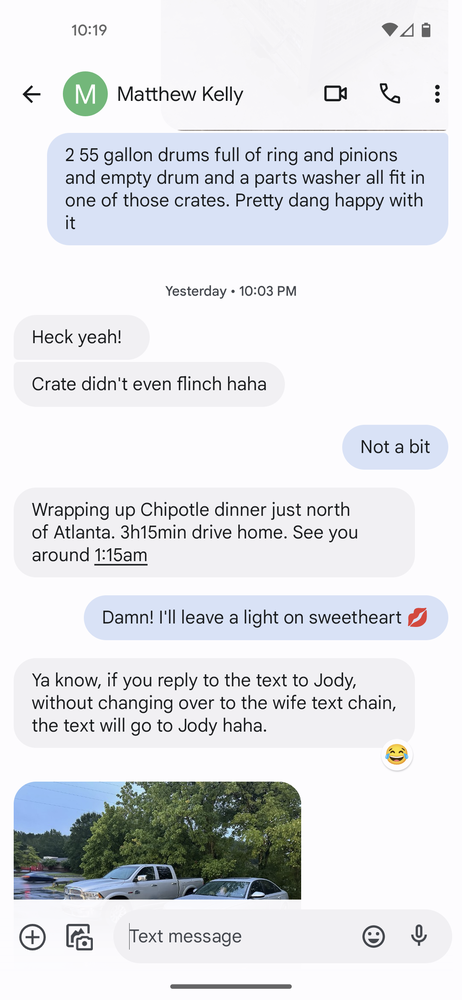This screenshot has height=1000, width=462.
Task: Record a voice message with the microphone
Action: pyautogui.click(x=419, y=936)
